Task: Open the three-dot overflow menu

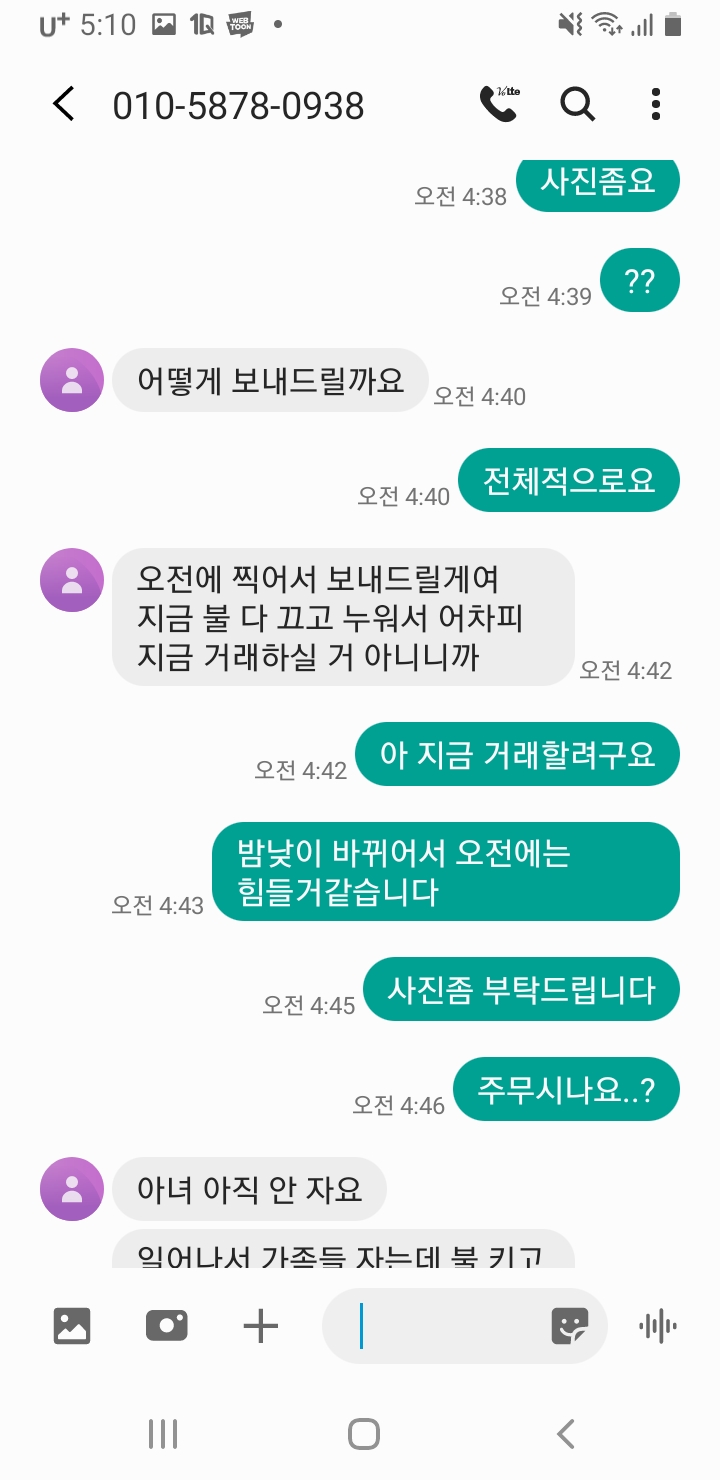Action: (x=656, y=104)
